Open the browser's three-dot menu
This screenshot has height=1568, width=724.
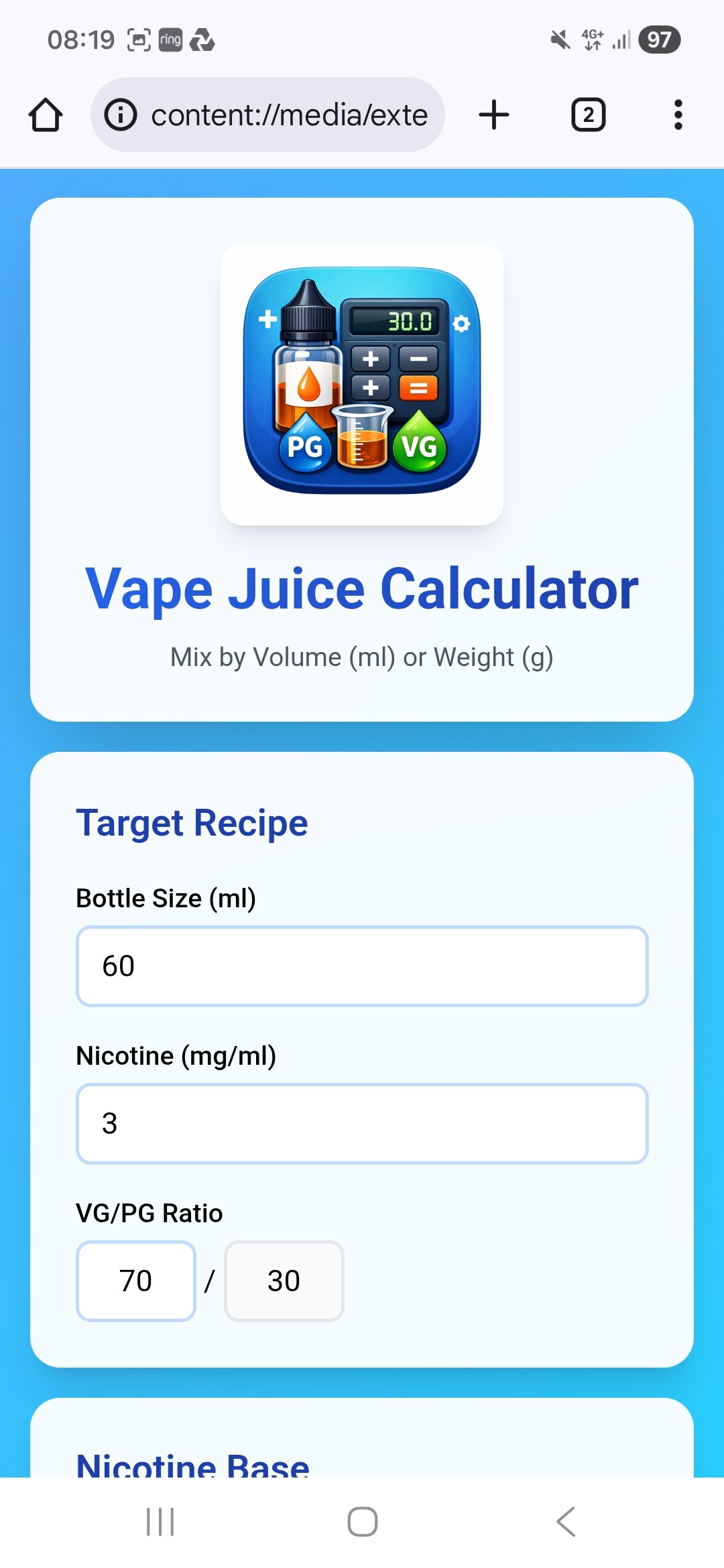pyautogui.click(x=678, y=115)
